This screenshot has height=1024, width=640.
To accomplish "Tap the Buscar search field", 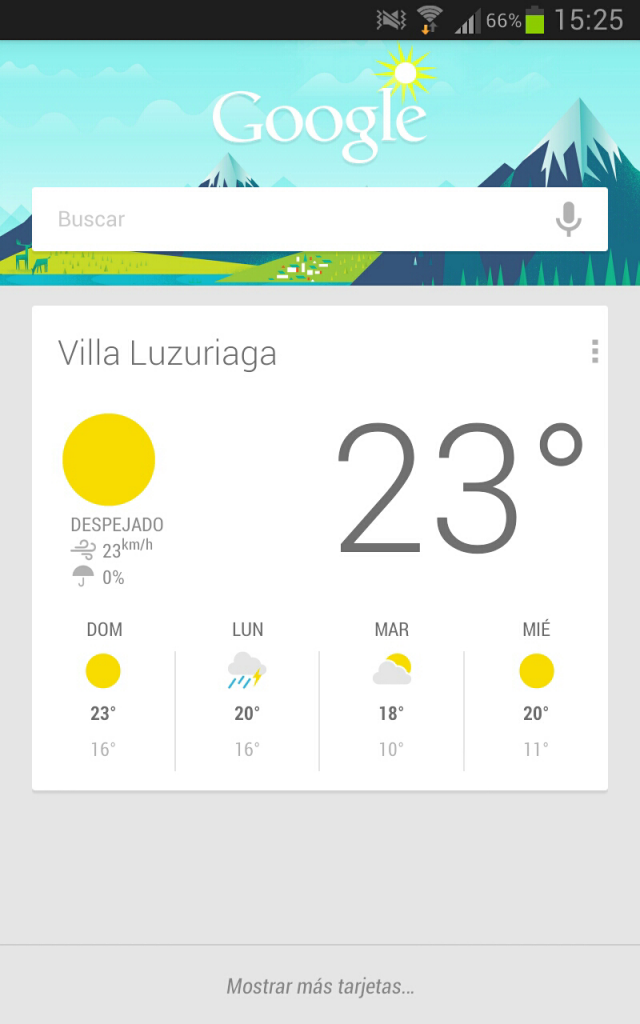I will coord(290,219).
